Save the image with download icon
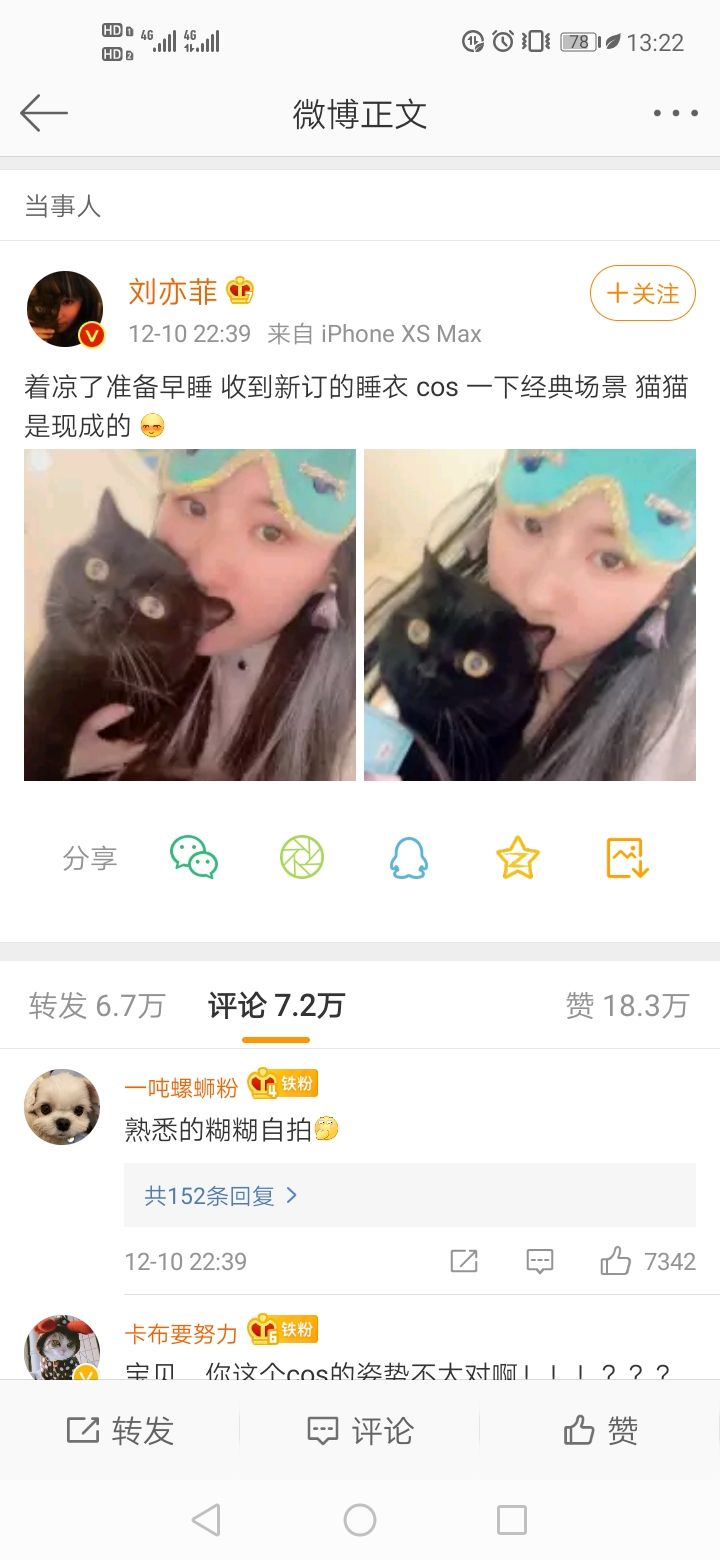720x1560 pixels. coord(627,858)
